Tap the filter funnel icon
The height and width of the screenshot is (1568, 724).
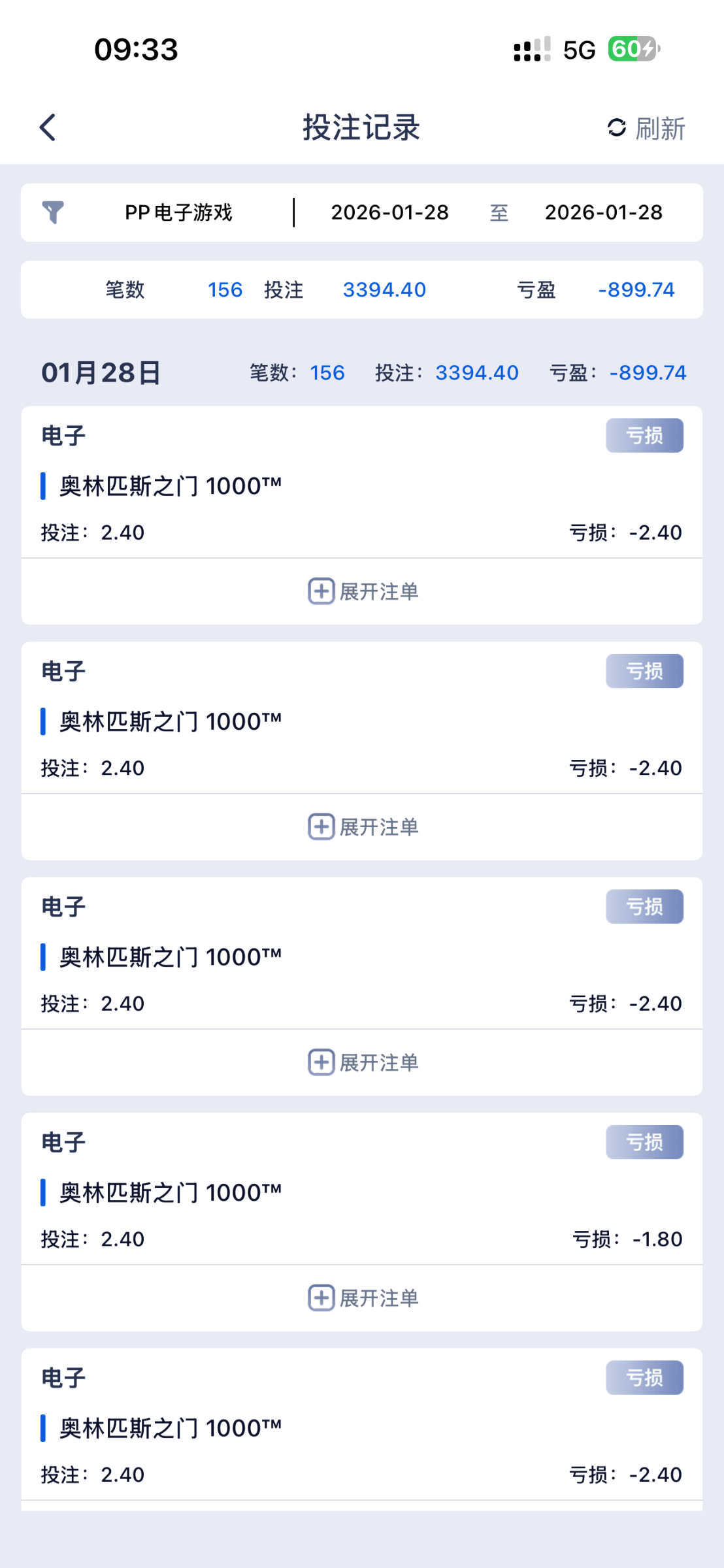click(x=52, y=212)
